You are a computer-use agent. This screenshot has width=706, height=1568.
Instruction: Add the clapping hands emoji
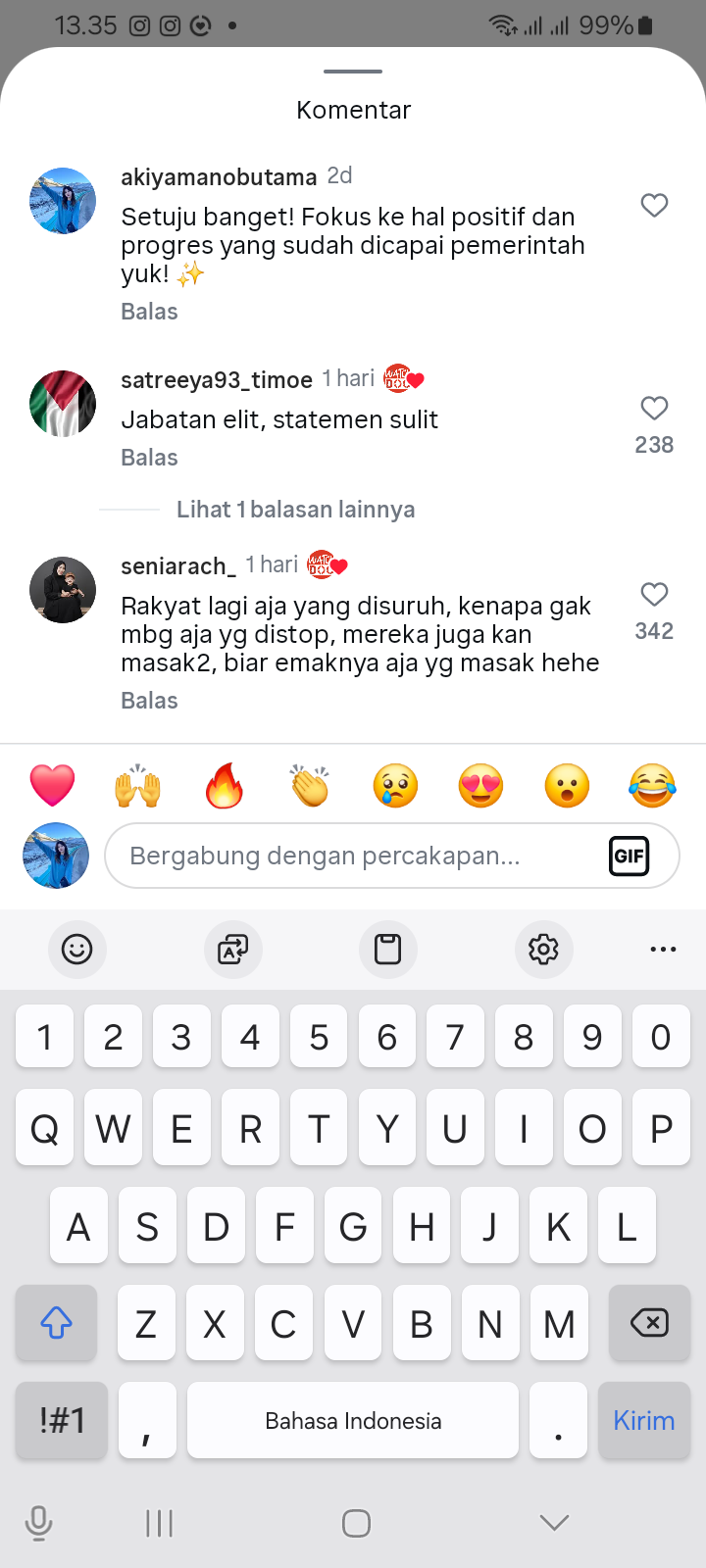coord(310,786)
